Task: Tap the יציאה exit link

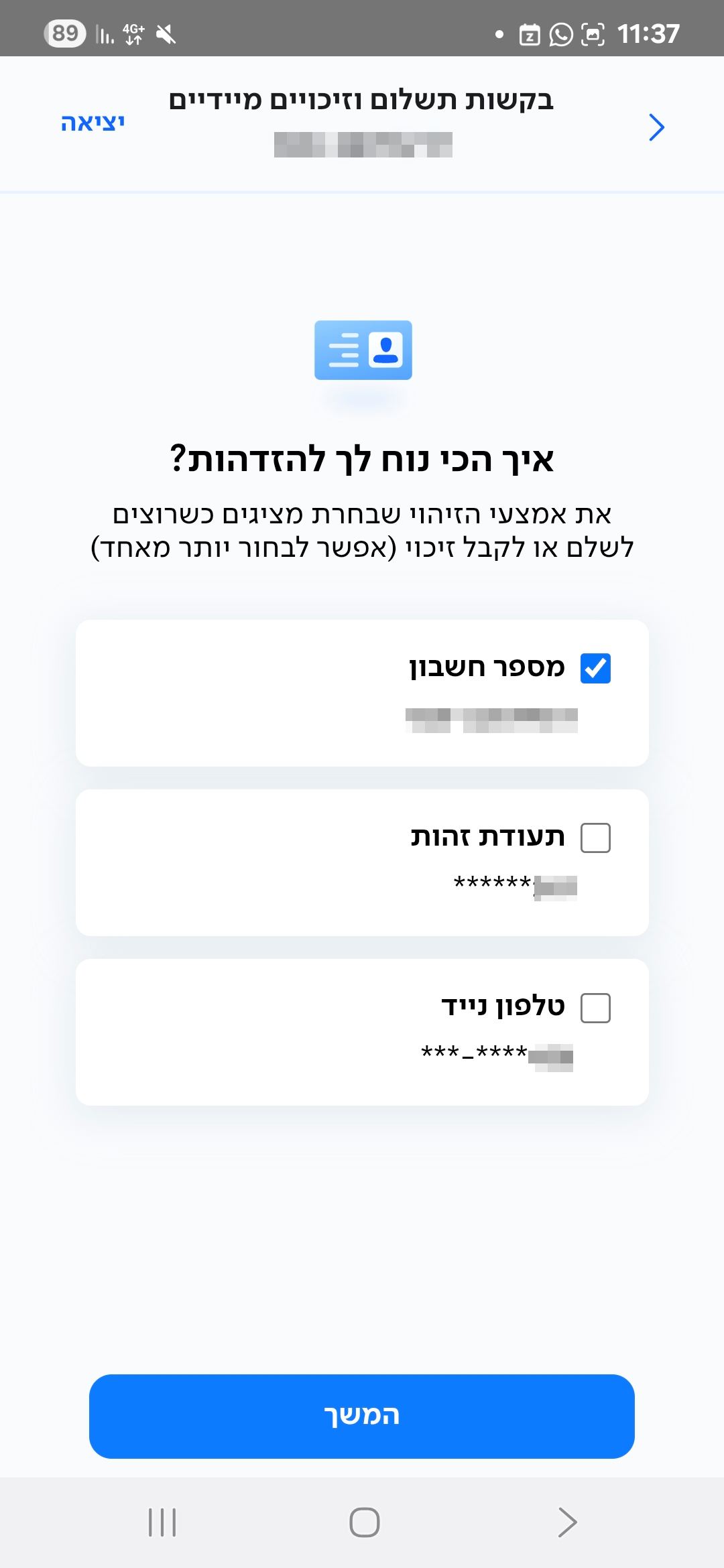Action: [93, 123]
